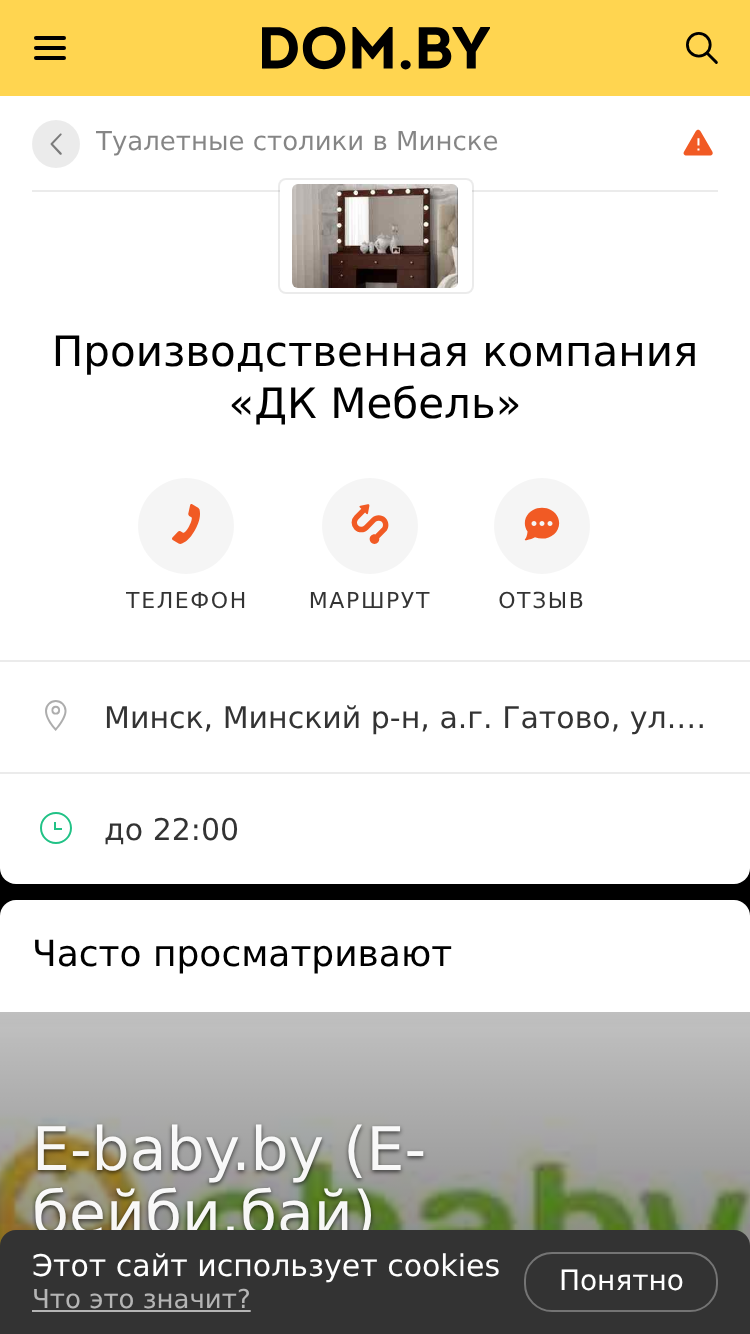This screenshot has width=750, height=1334.
Task: Expand the address row Минск, Минский р-н
Action: [x=375, y=717]
